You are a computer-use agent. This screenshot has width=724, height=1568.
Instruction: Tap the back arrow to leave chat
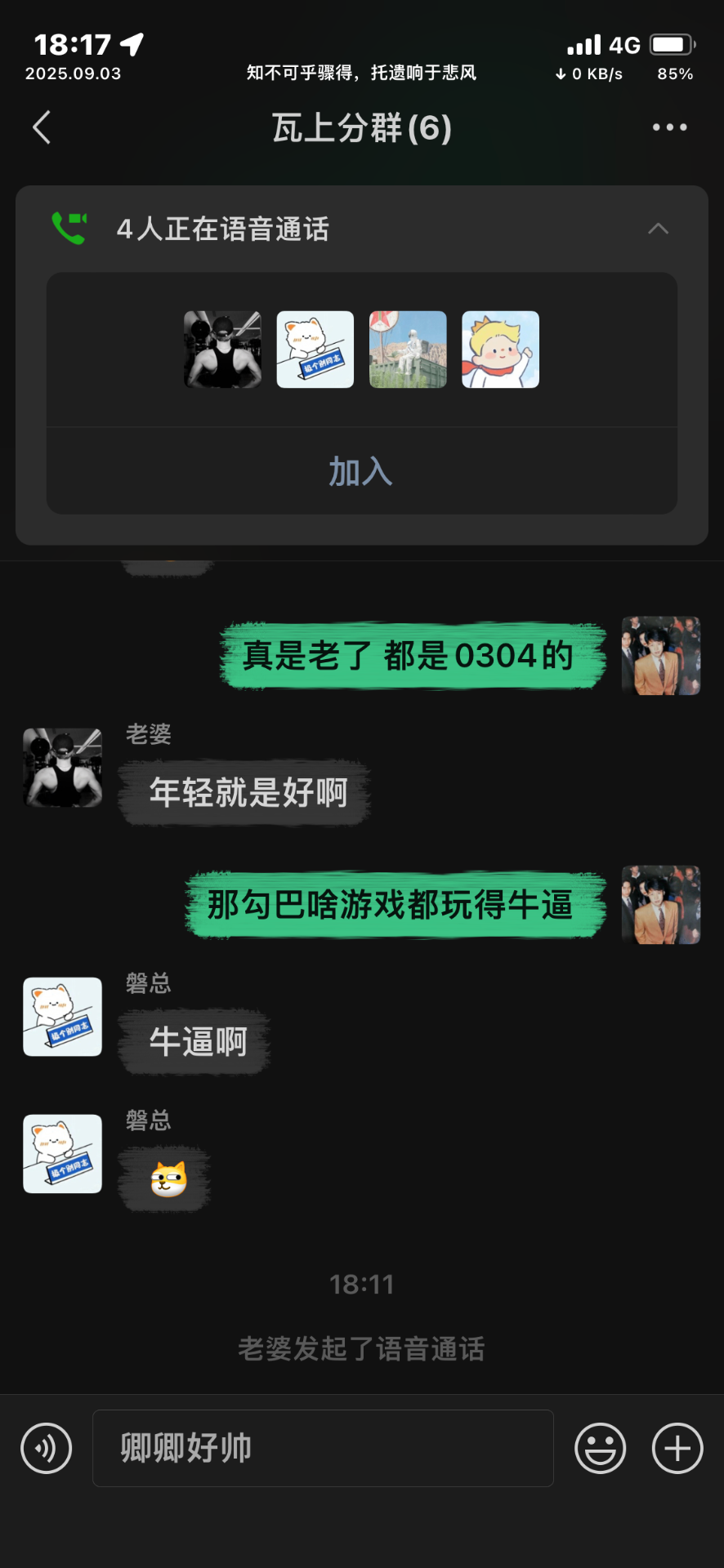click(41, 127)
